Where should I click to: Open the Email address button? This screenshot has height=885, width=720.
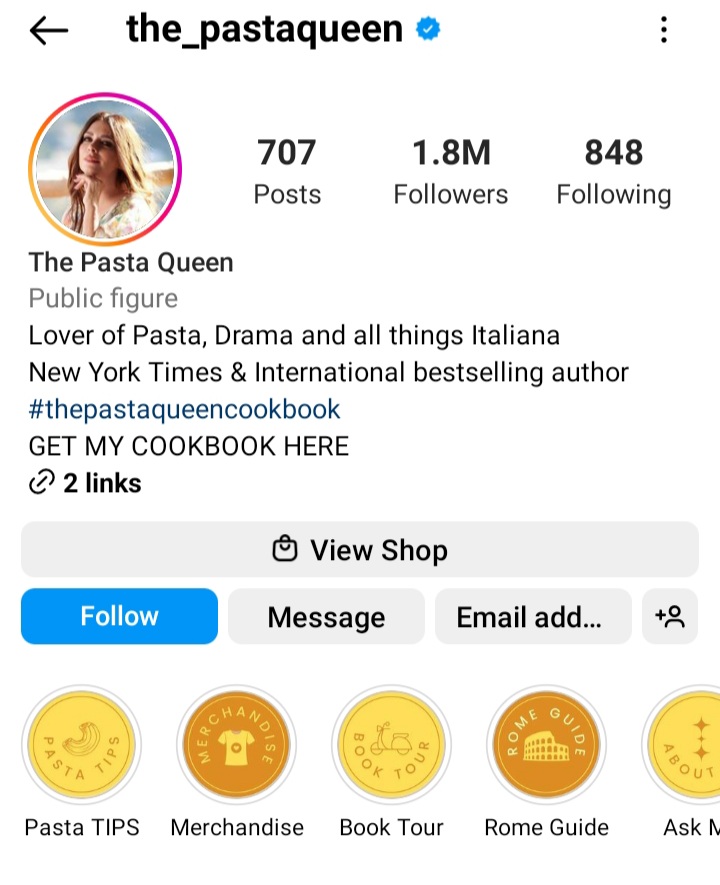click(532, 617)
